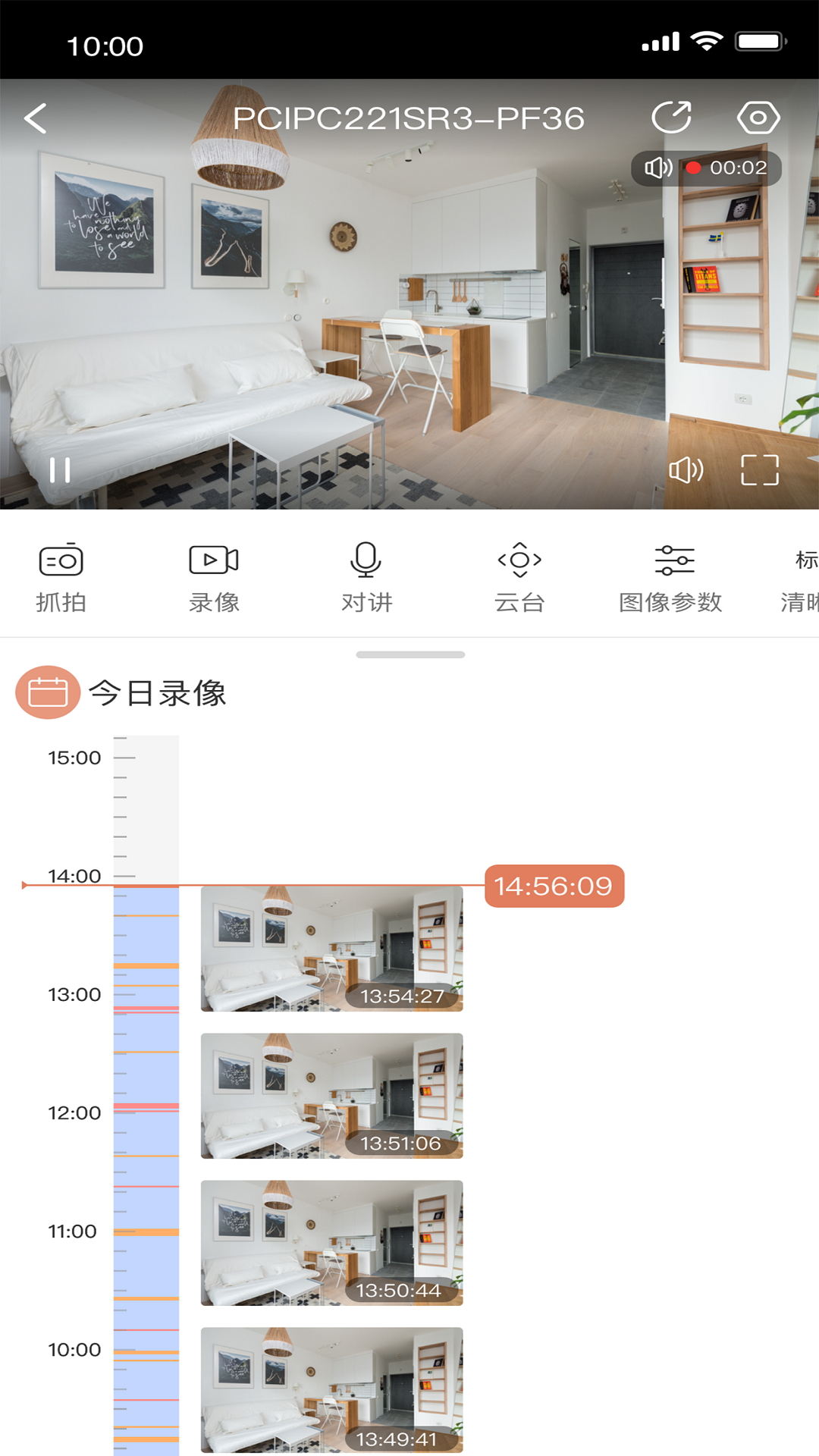This screenshot has height=1456, width=819.
Task: Play the 13:49:41 recording clip
Action: tap(331, 1389)
